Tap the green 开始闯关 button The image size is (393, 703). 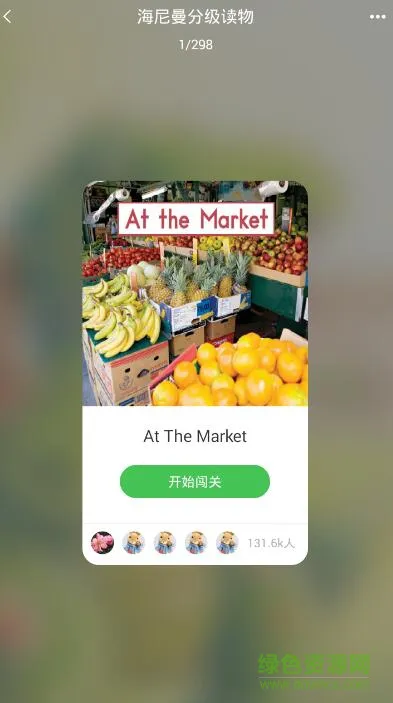pos(195,482)
